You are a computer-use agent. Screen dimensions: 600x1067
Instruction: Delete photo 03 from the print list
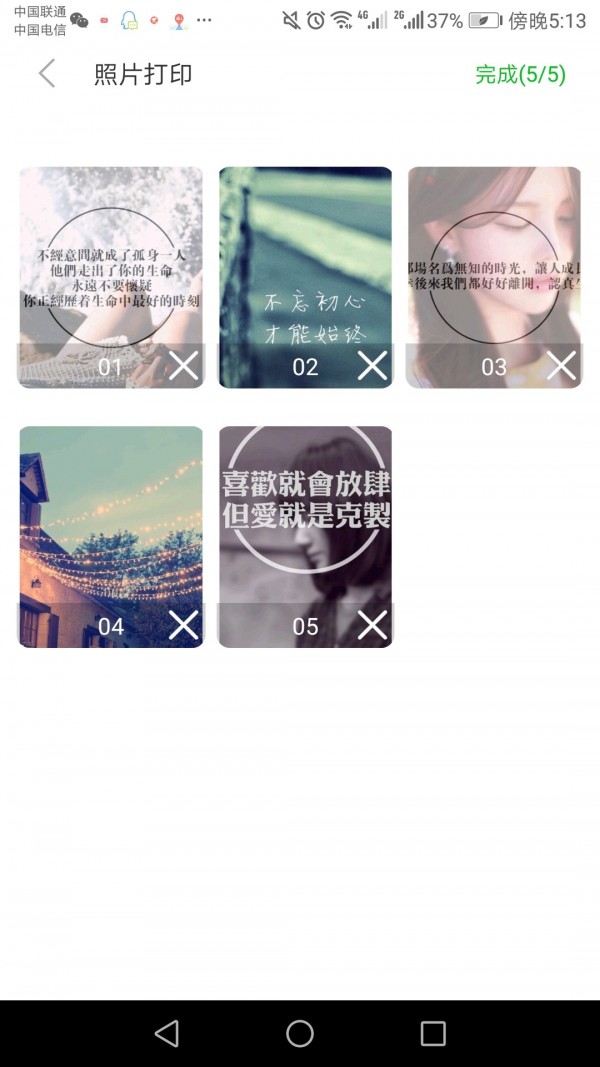(x=561, y=366)
